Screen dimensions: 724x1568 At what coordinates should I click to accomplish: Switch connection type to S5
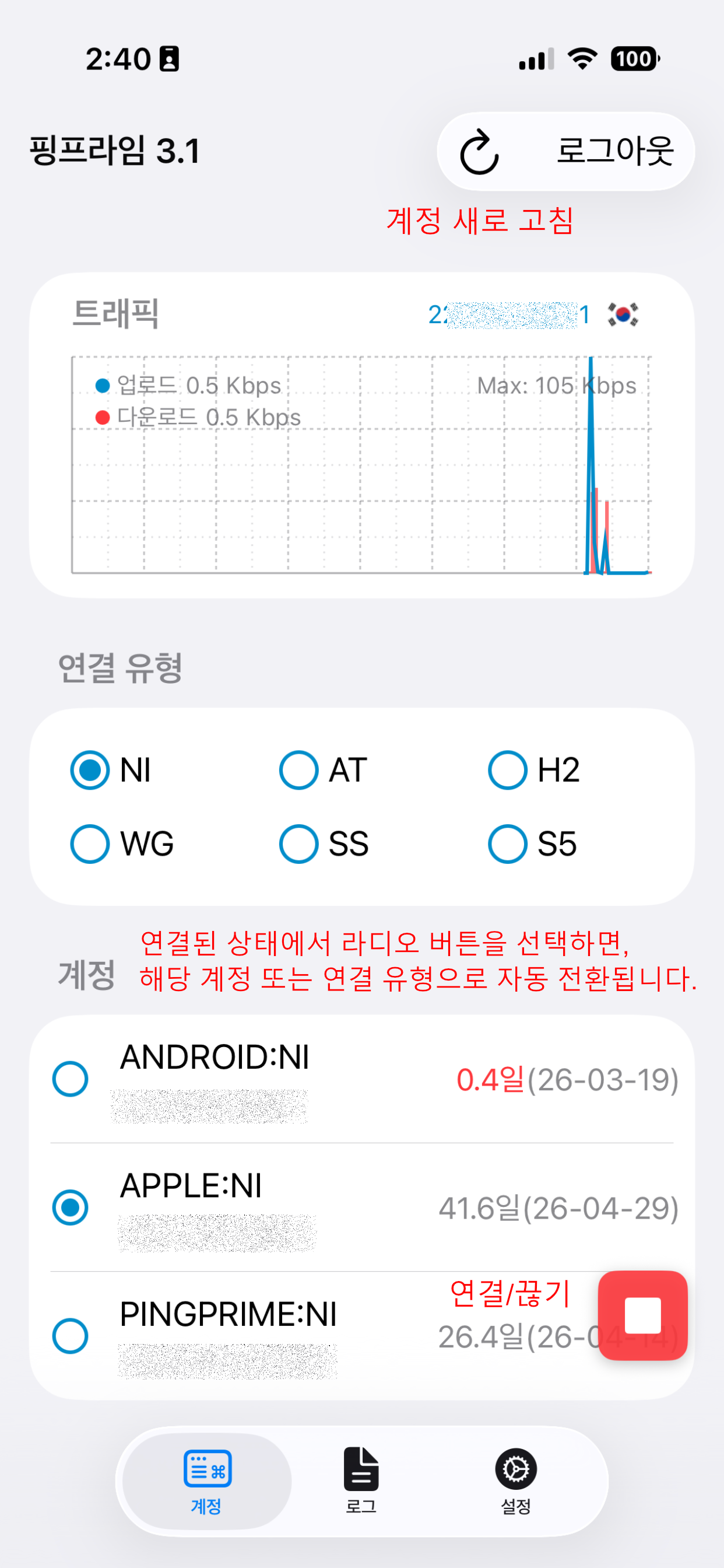pyautogui.click(x=507, y=843)
